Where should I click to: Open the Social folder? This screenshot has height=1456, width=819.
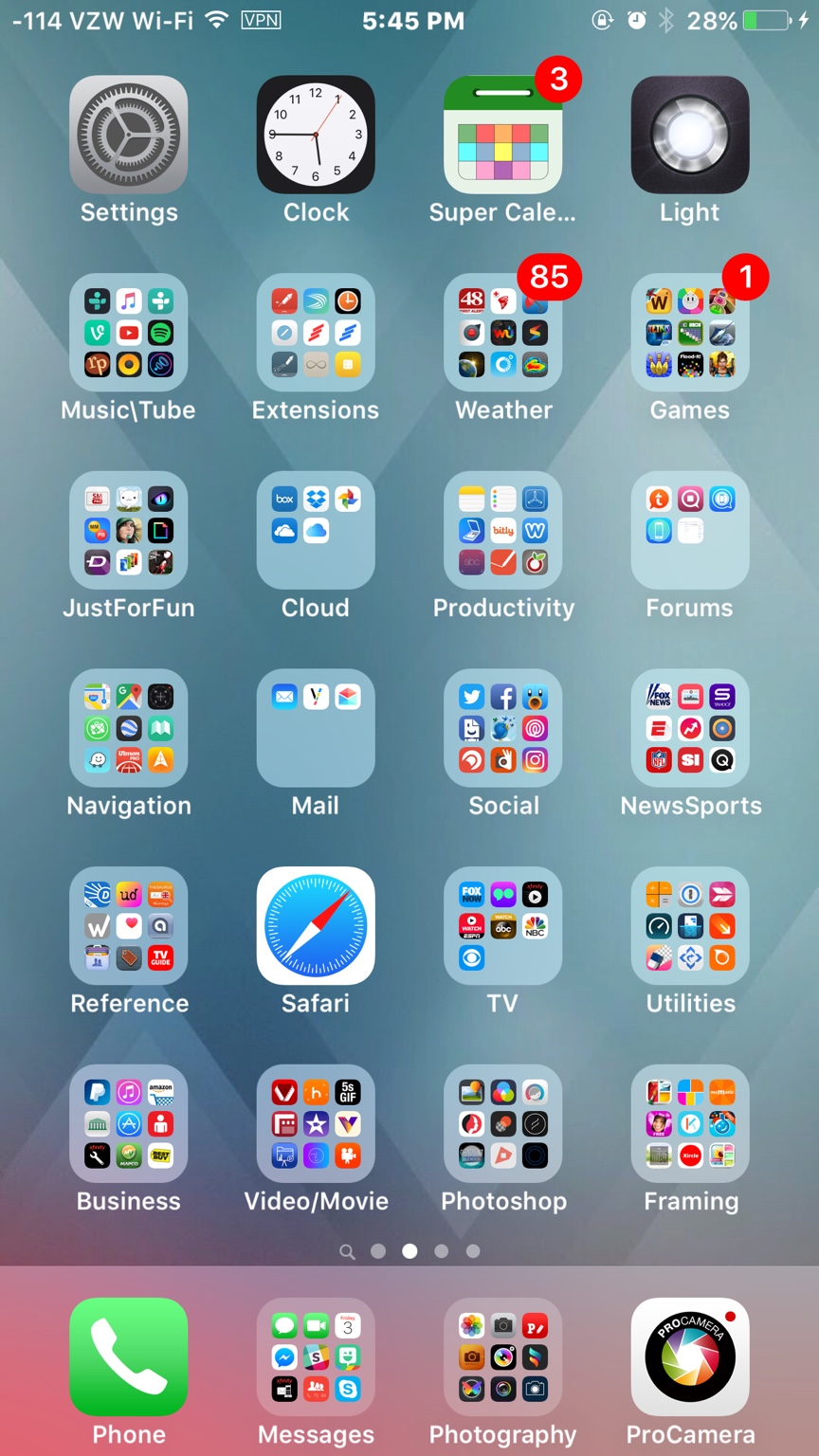tap(502, 728)
